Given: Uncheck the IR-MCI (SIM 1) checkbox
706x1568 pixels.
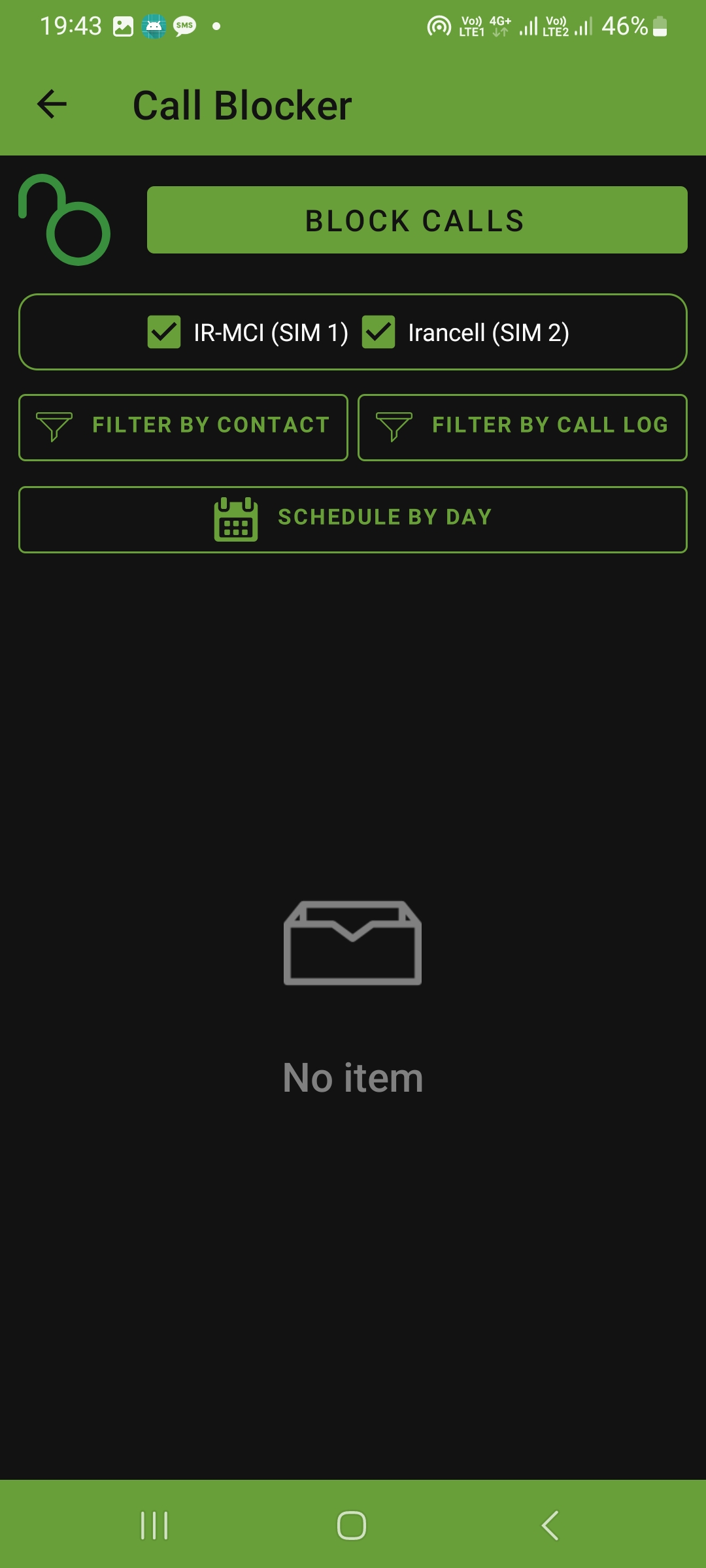Looking at the screenshot, I should click(x=164, y=332).
